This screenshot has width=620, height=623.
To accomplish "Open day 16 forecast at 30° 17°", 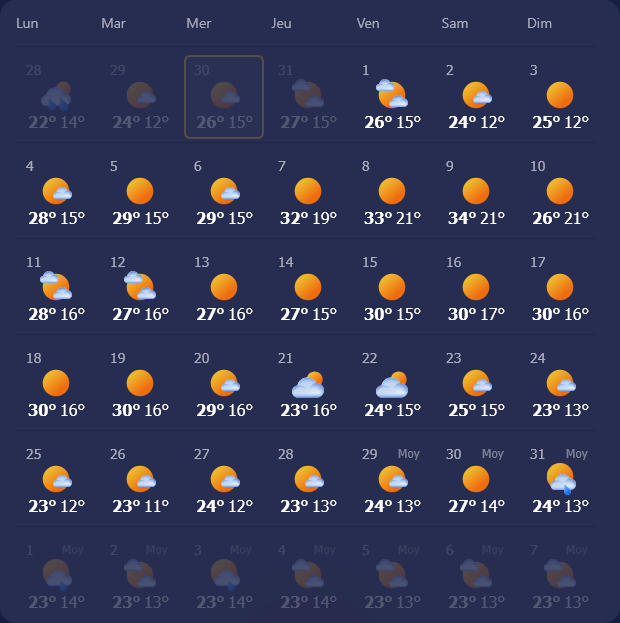I will (475, 288).
